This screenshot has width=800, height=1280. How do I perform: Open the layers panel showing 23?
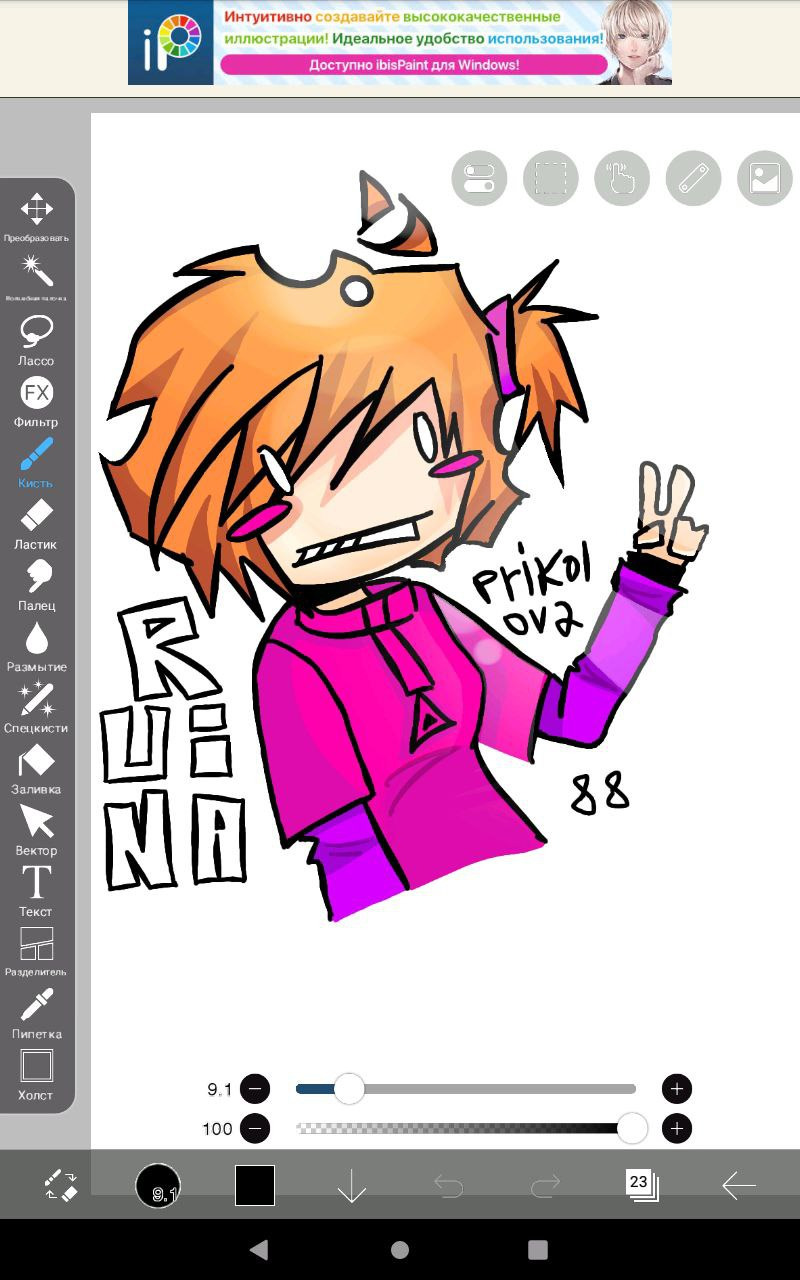click(x=641, y=1185)
